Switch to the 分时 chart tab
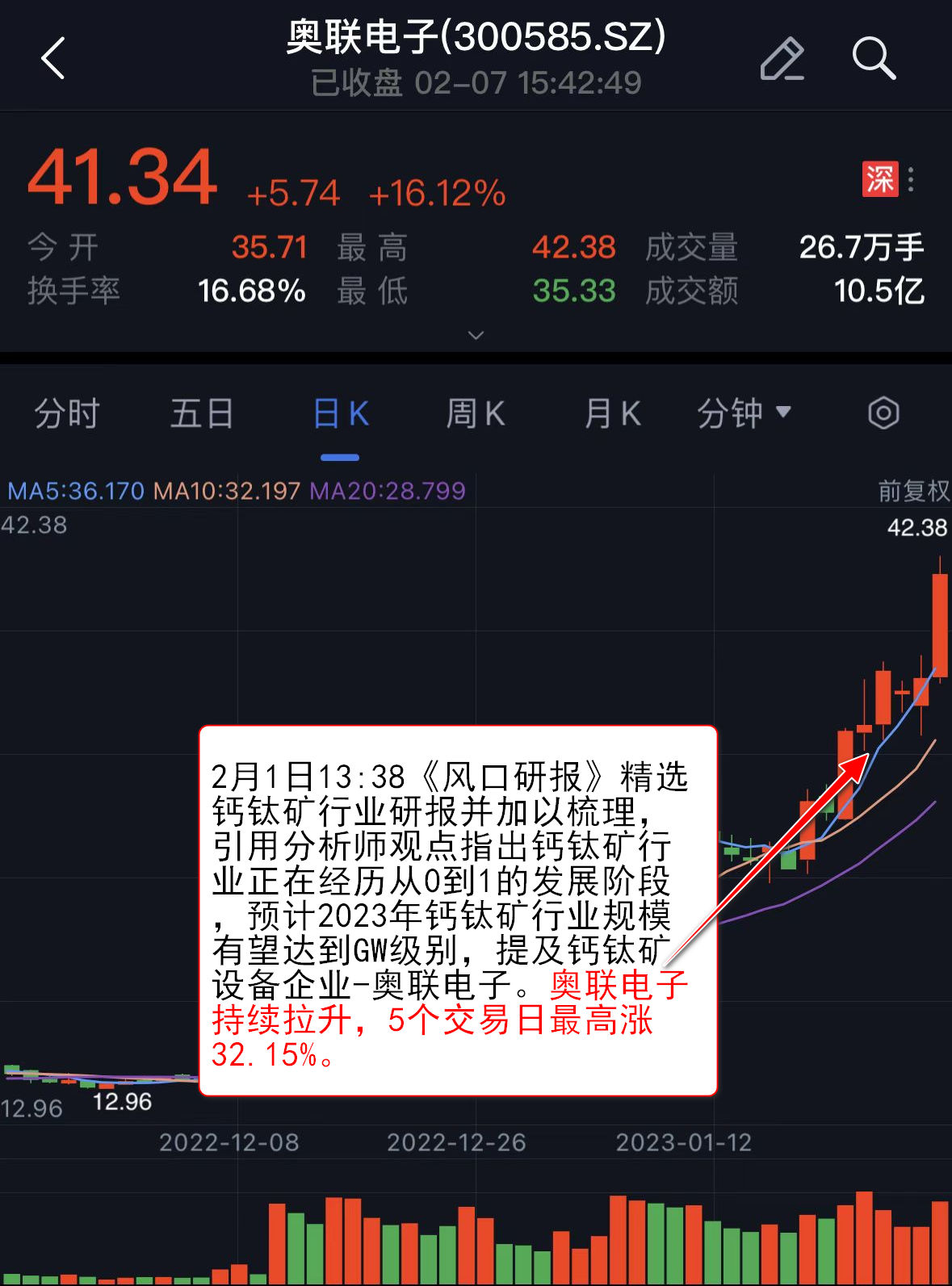The height and width of the screenshot is (1286, 952). point(66,414)
